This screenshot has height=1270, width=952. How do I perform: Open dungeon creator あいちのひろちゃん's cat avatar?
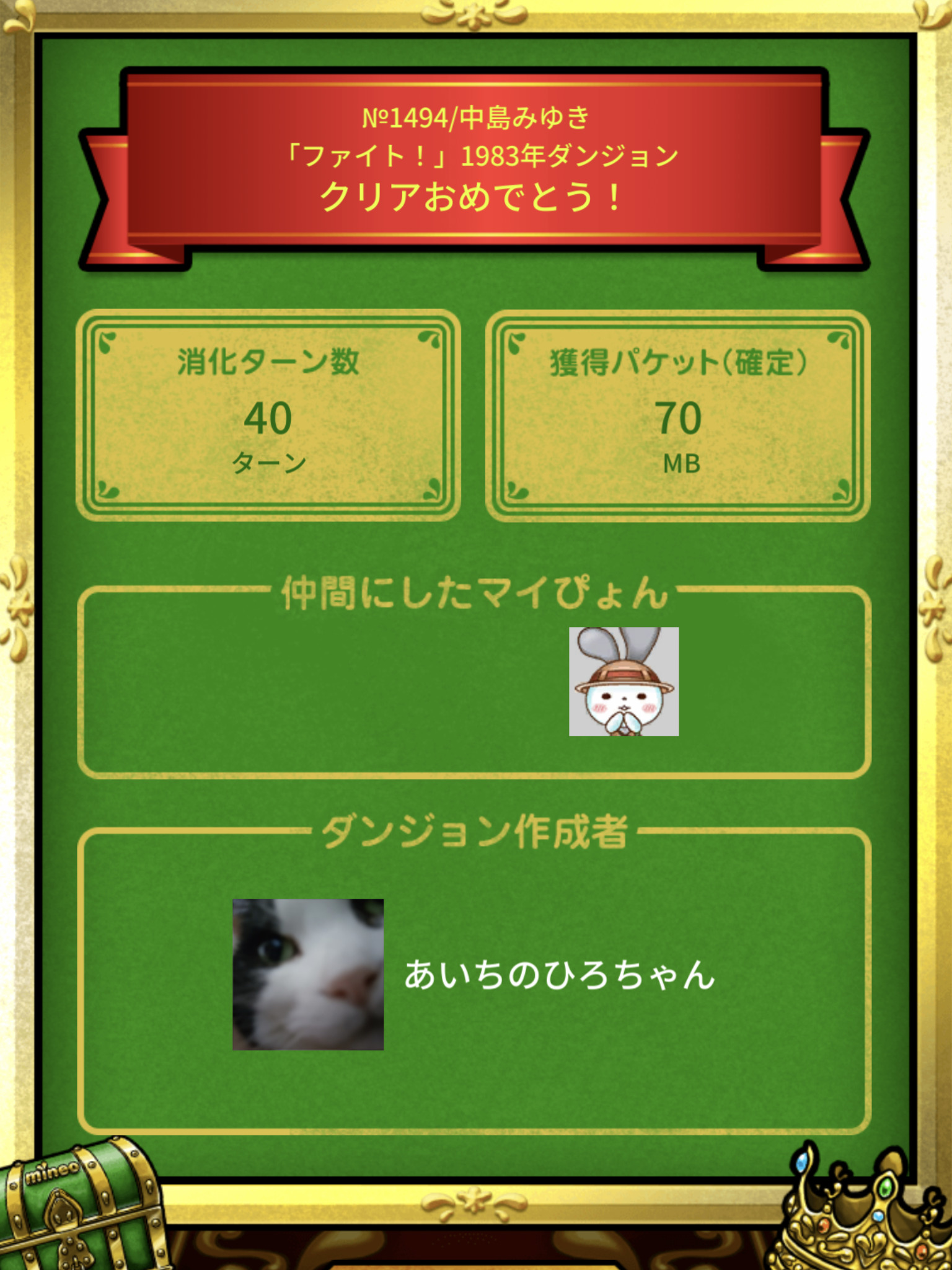coord(308,974)
